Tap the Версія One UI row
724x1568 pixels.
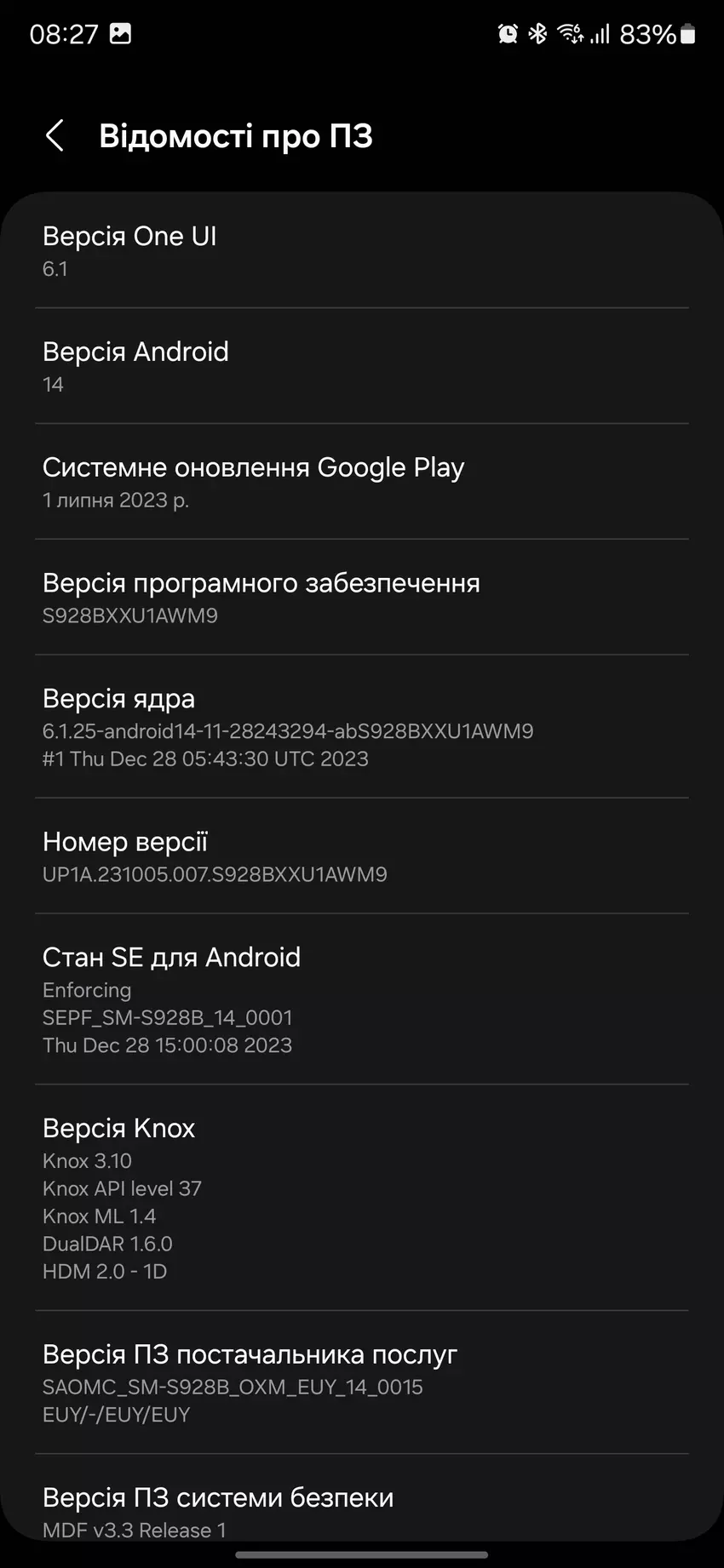coord(361,250)
